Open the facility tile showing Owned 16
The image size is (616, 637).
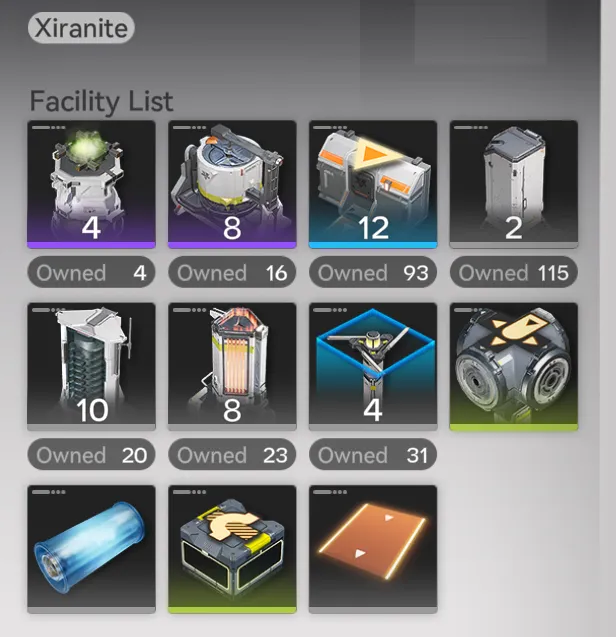coord(232,184)
